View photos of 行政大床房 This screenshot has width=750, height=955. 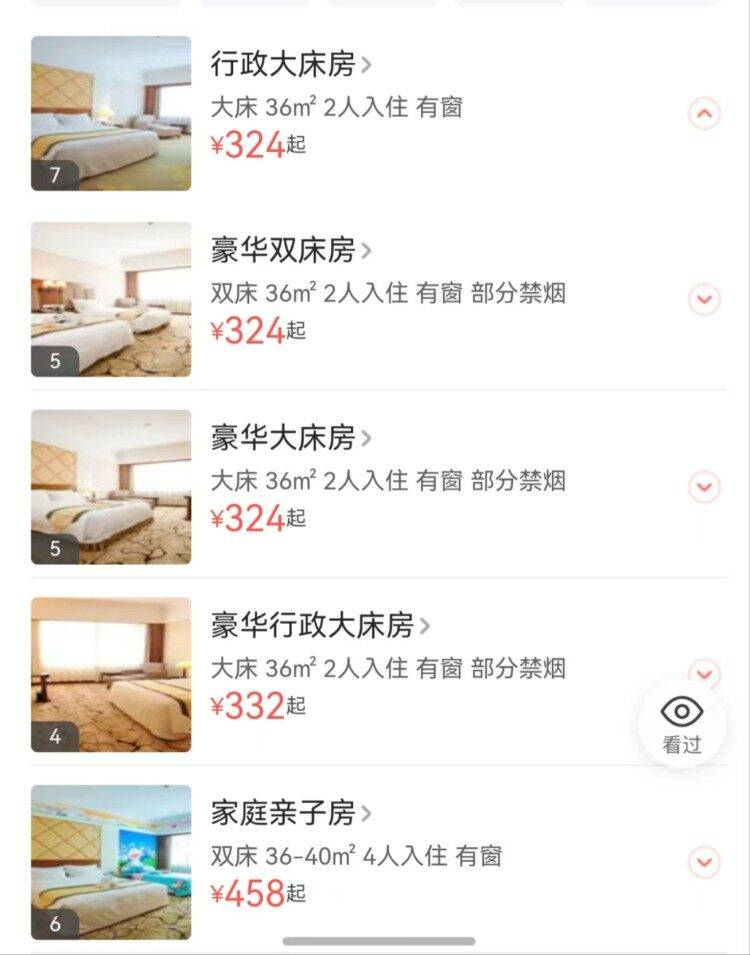point(111,114)
